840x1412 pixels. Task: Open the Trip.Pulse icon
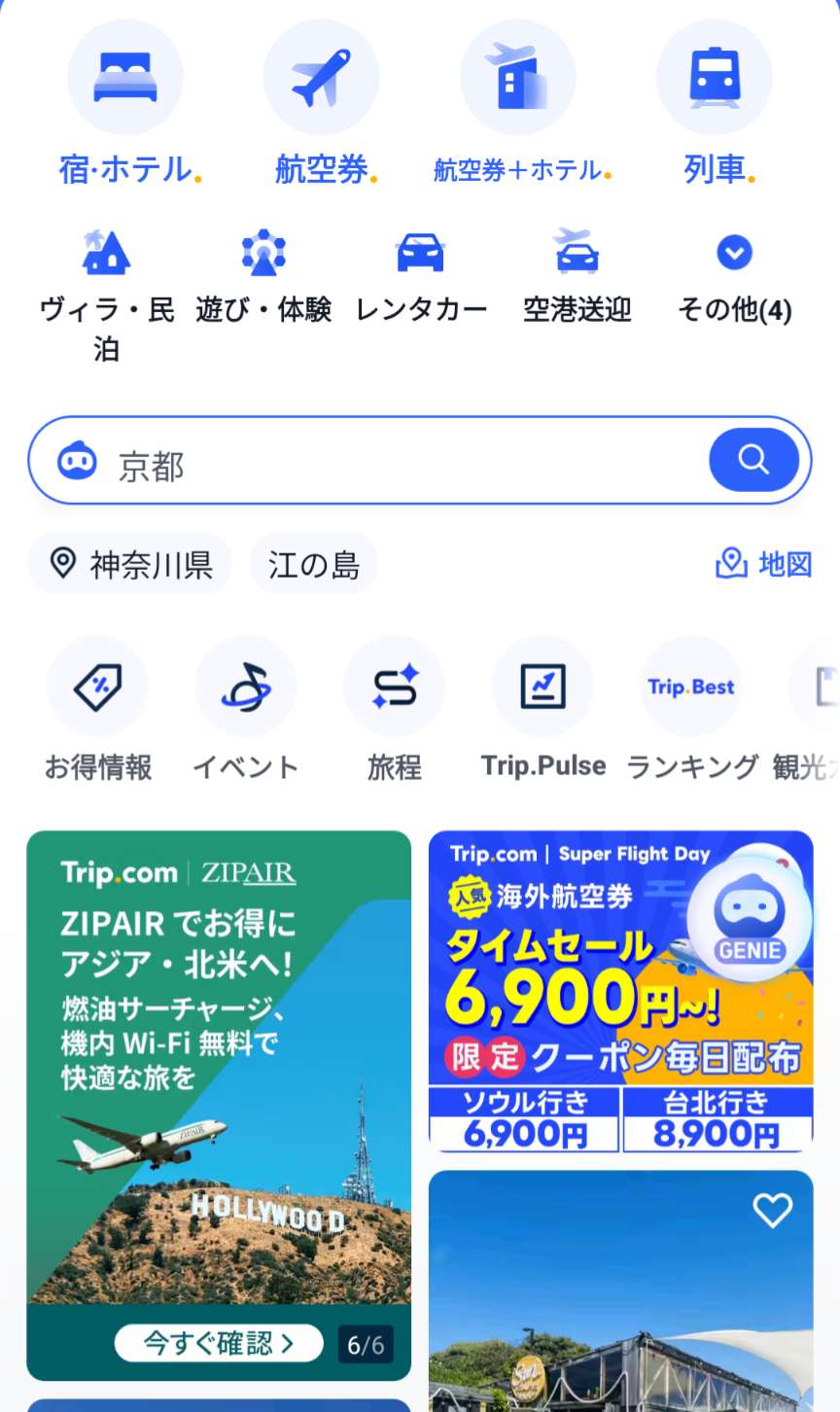[x=542, y=686]
